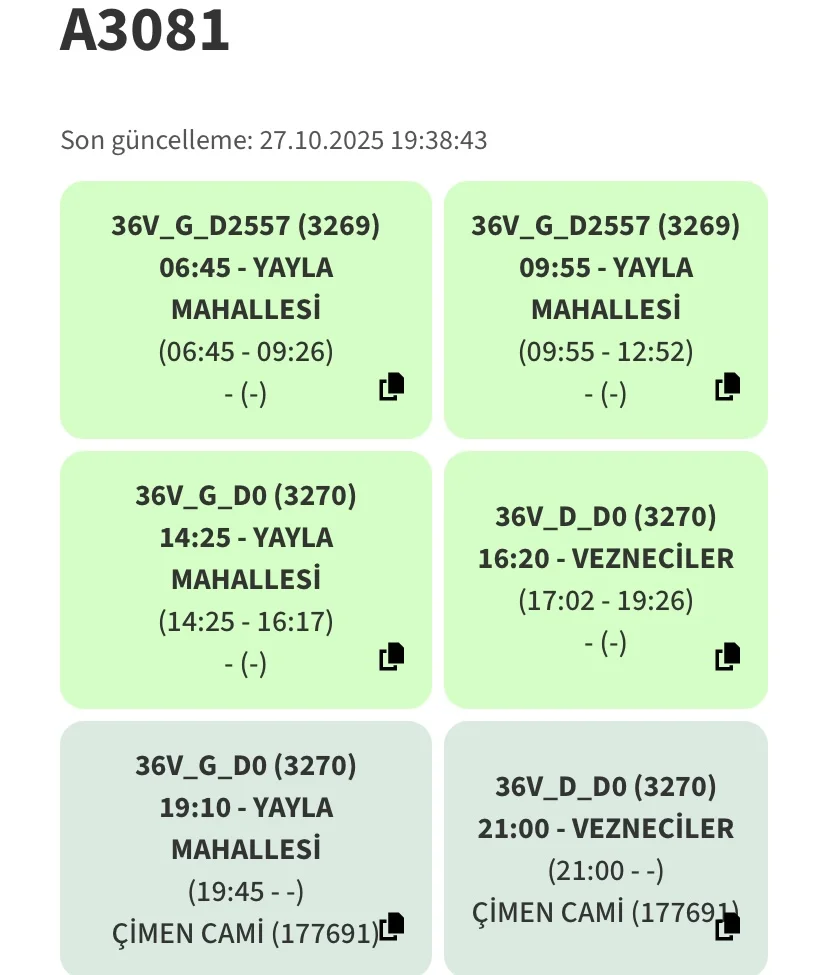The width and height of the screenshot is (828, 975).
Task: Copy the 14:25 Yayla Mahallesi trip details
Action: [391, 657]
